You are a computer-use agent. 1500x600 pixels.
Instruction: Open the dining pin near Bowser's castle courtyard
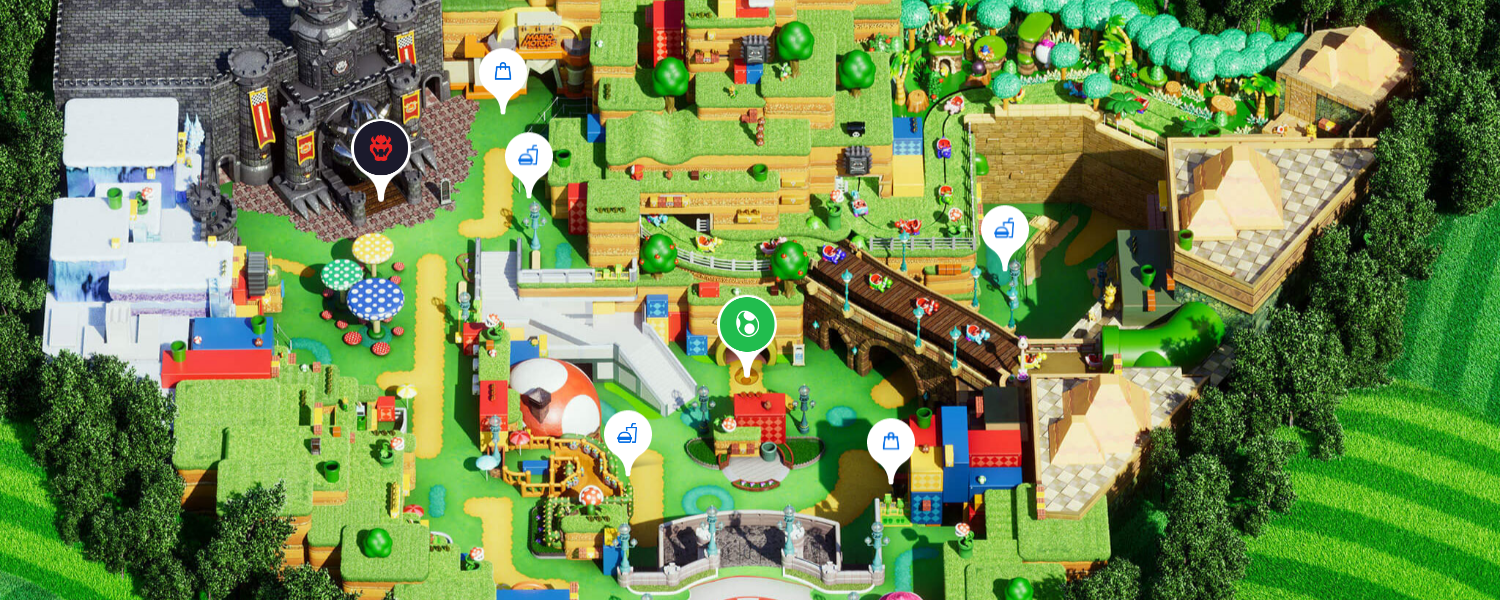528,157
